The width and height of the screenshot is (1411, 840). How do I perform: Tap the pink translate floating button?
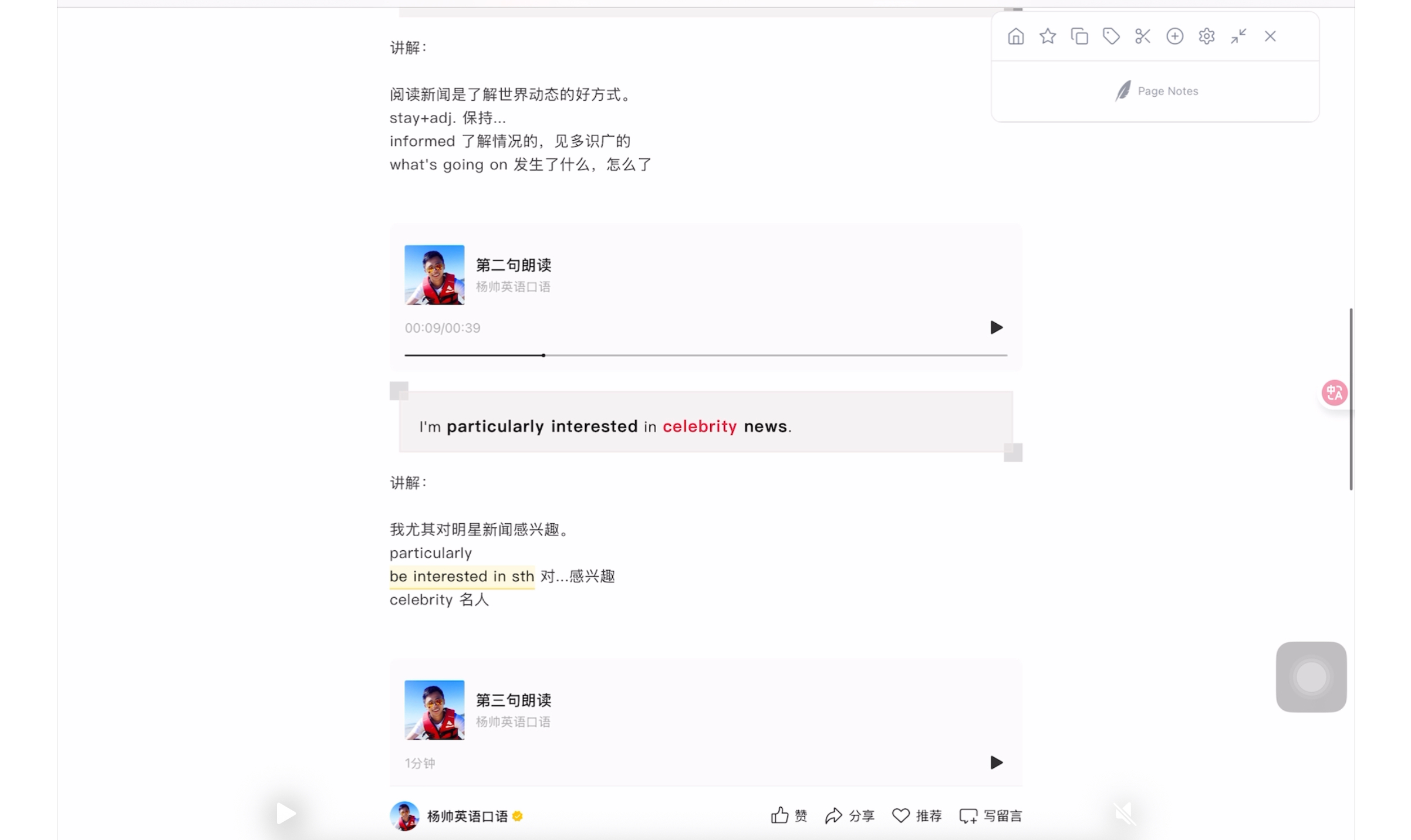pyautogui.click(x=1334, y=392)
